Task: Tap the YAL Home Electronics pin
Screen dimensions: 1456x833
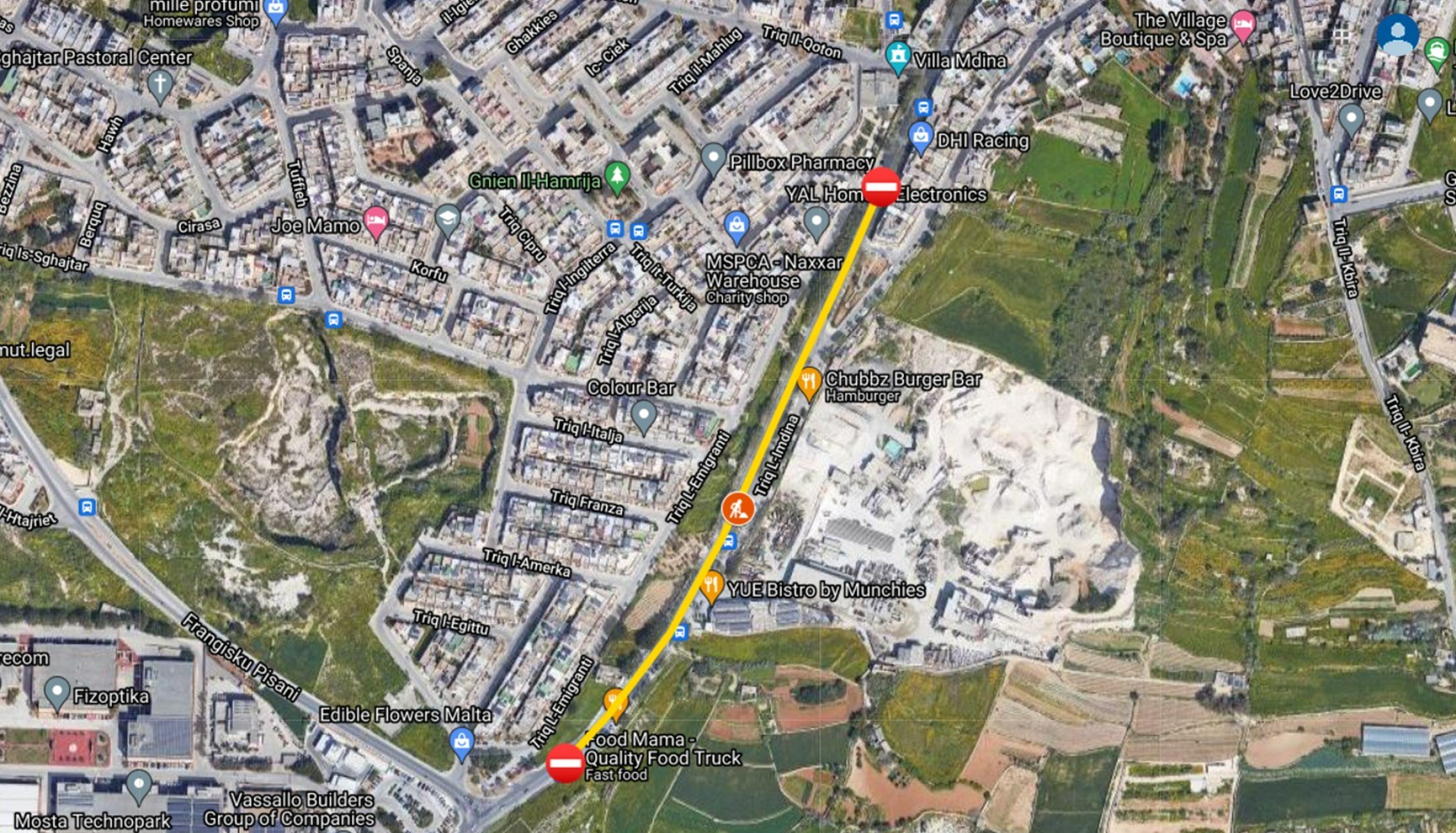Action: [816, 221]
